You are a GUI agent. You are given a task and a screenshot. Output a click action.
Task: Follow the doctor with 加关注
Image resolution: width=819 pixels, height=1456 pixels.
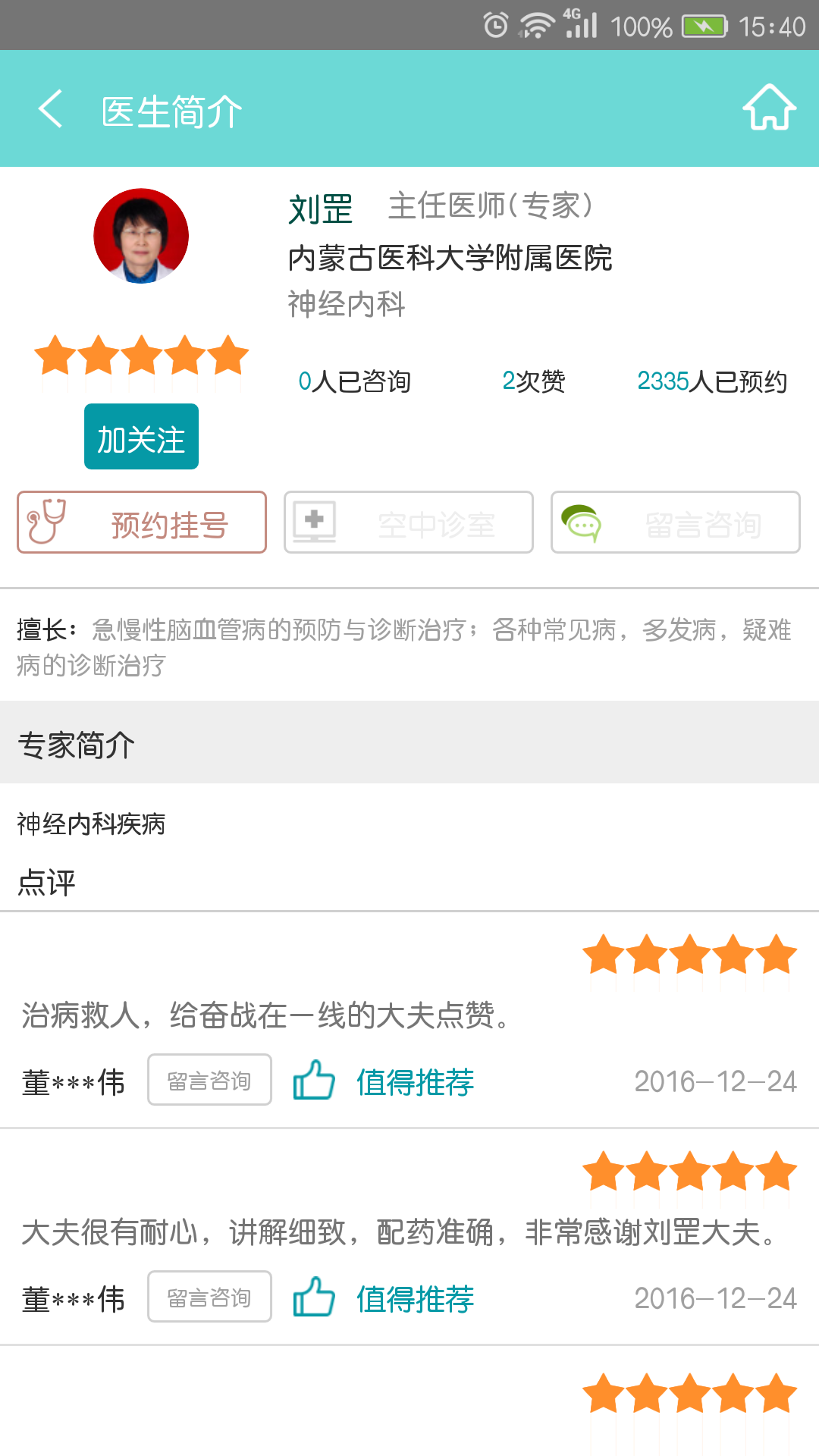pyautogui.click(x=141, y=437)
